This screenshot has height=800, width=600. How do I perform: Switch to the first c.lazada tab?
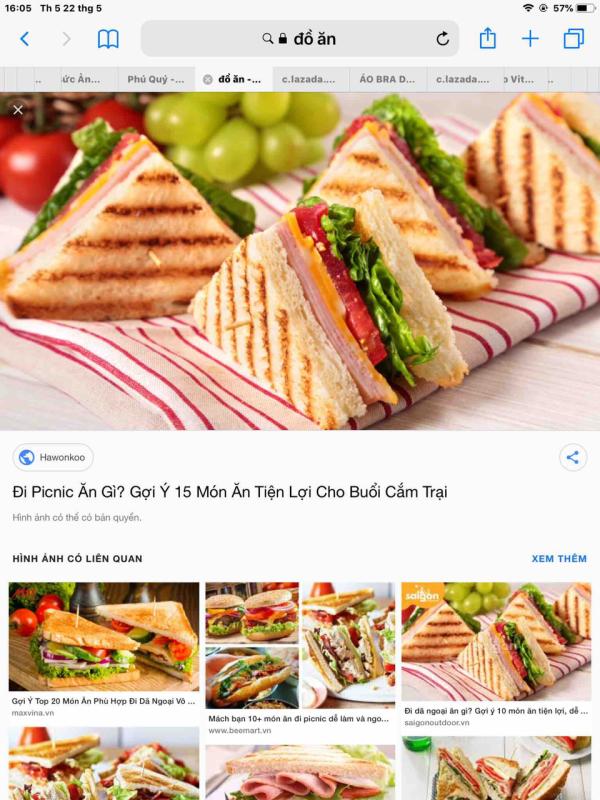click(x=311, y=79)
